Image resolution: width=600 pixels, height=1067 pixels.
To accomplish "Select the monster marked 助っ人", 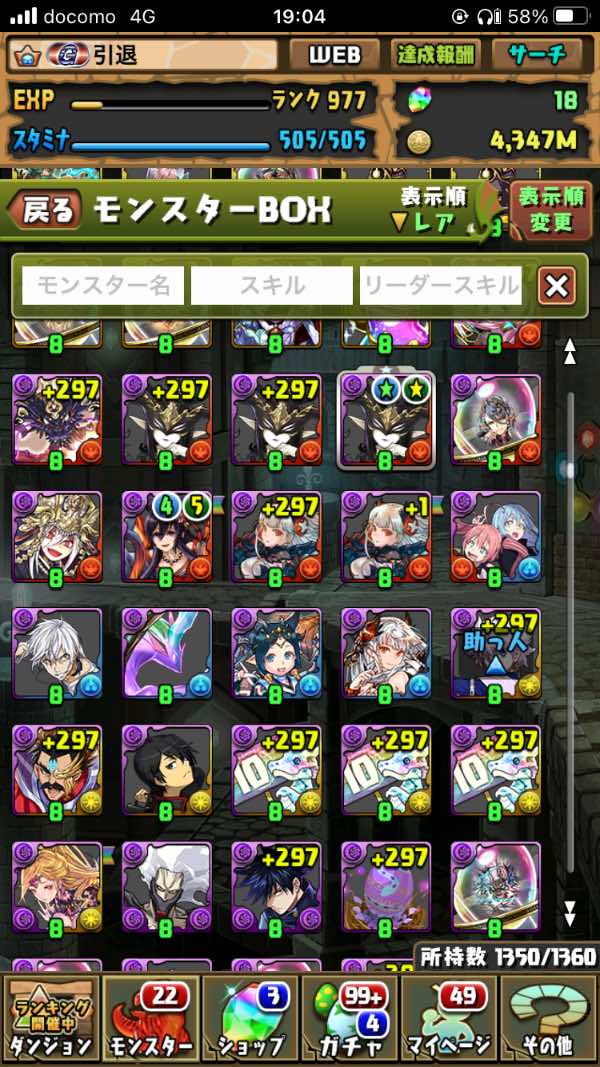I will 494,653.
